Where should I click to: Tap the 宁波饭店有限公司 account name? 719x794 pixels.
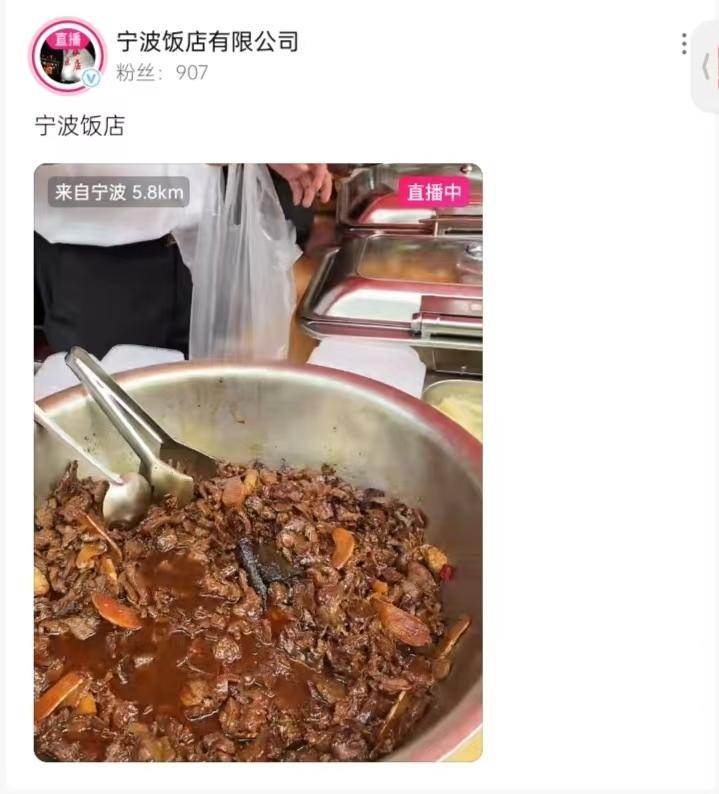pyautogui.click(x=208, y=42)
